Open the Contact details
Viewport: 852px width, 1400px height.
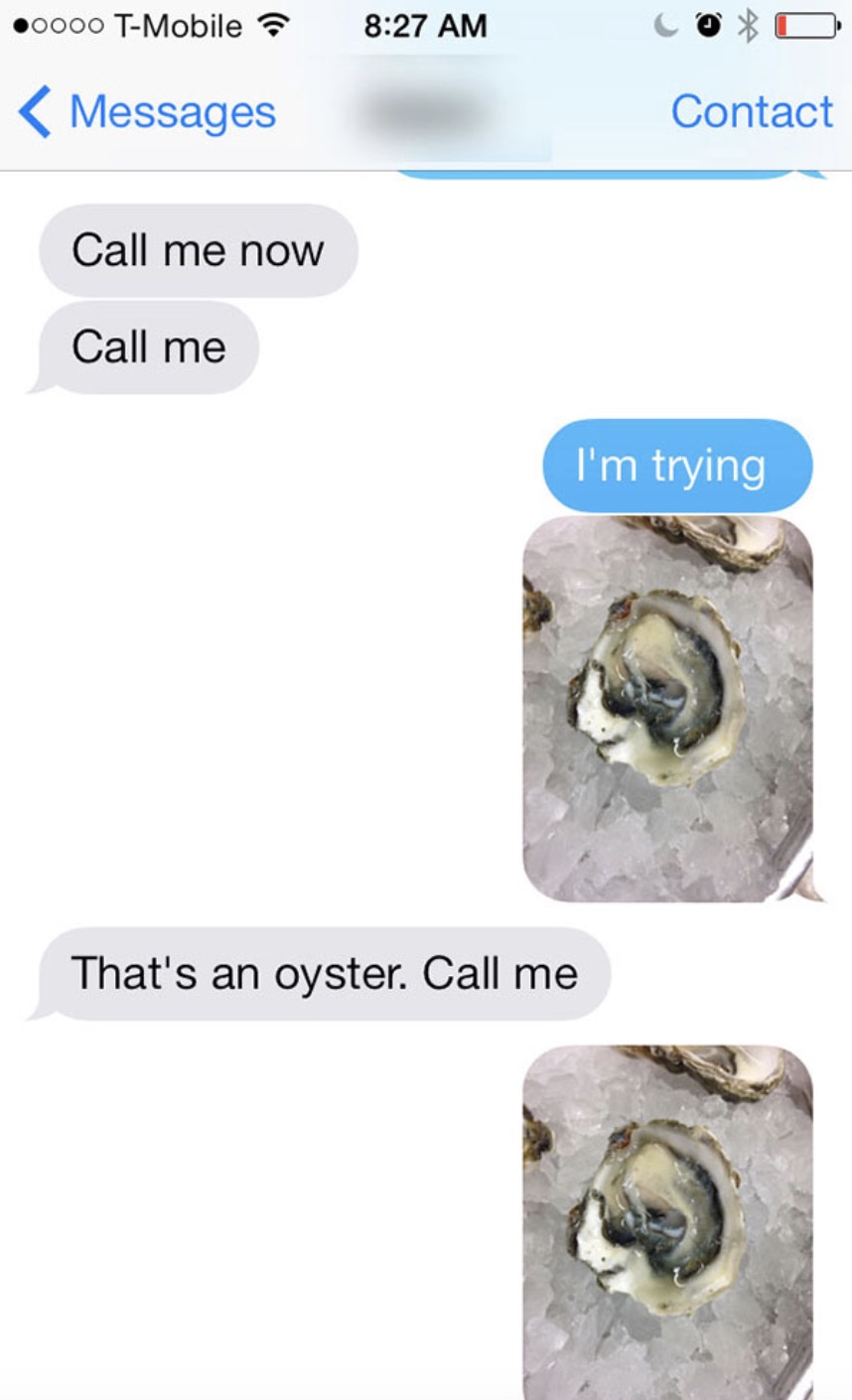point(751,111)
